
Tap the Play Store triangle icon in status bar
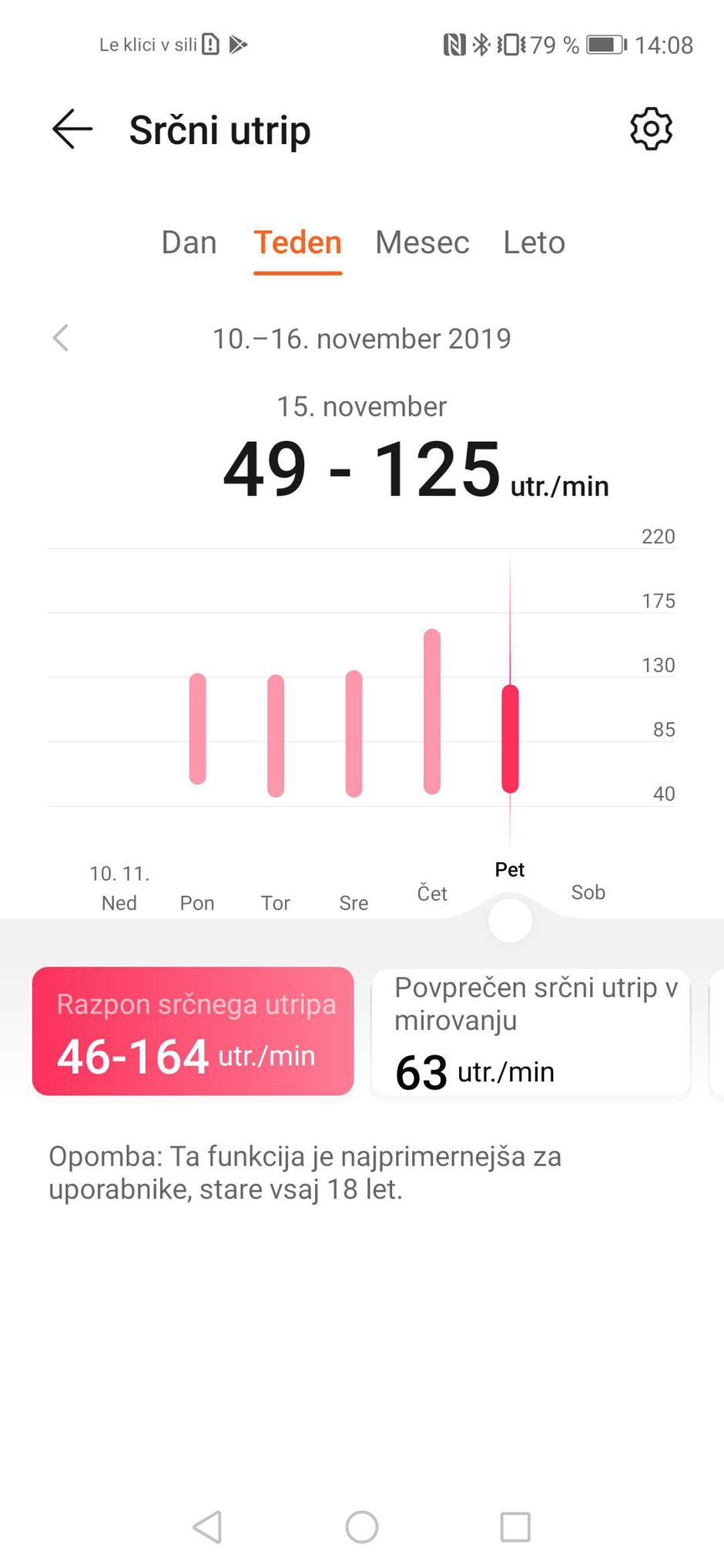point(239,45)
